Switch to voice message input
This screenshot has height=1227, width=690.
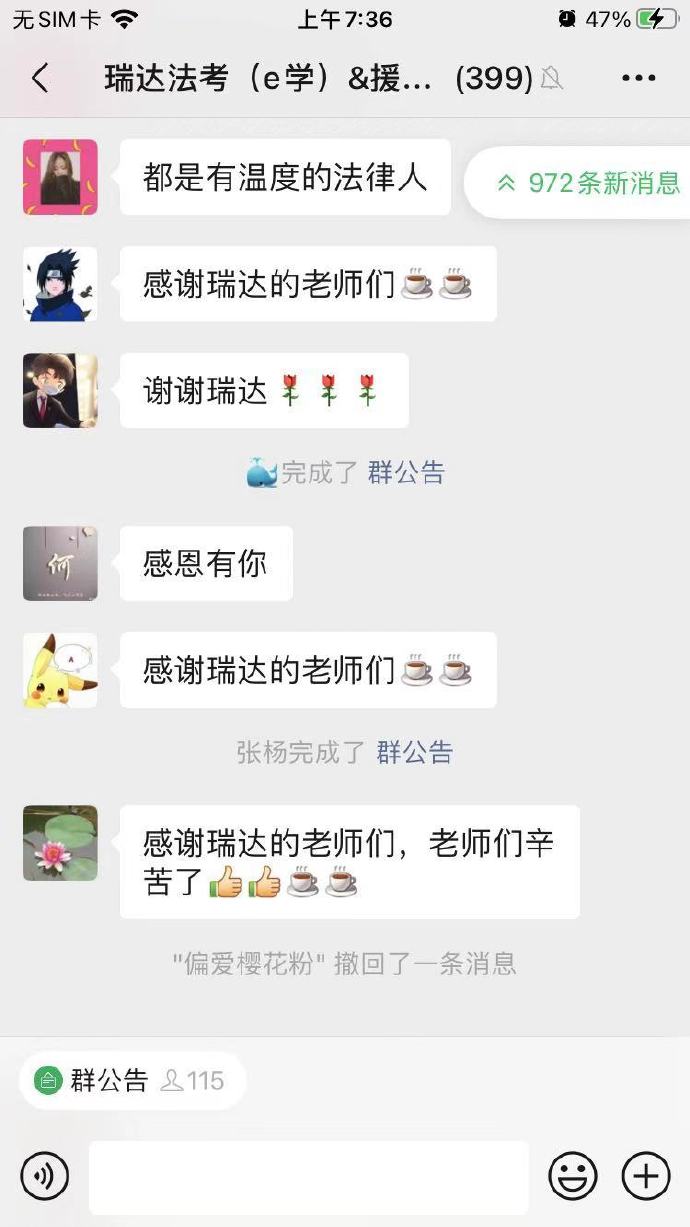45,1176
